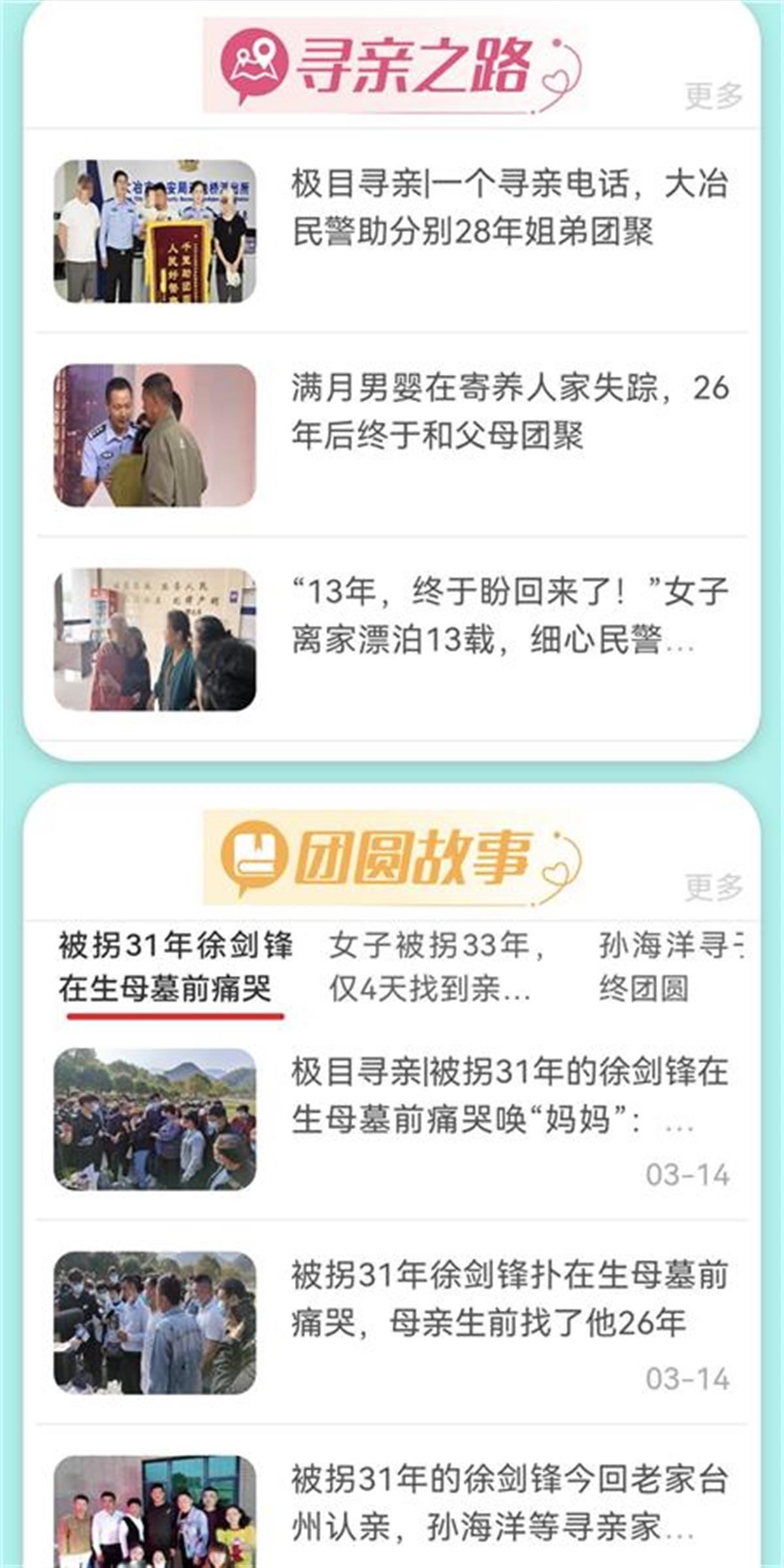Open article 满月男婴在寄养人家失踪
Image resolution: width=784 pixels, height=1568 pixels.
pos(508,412)
